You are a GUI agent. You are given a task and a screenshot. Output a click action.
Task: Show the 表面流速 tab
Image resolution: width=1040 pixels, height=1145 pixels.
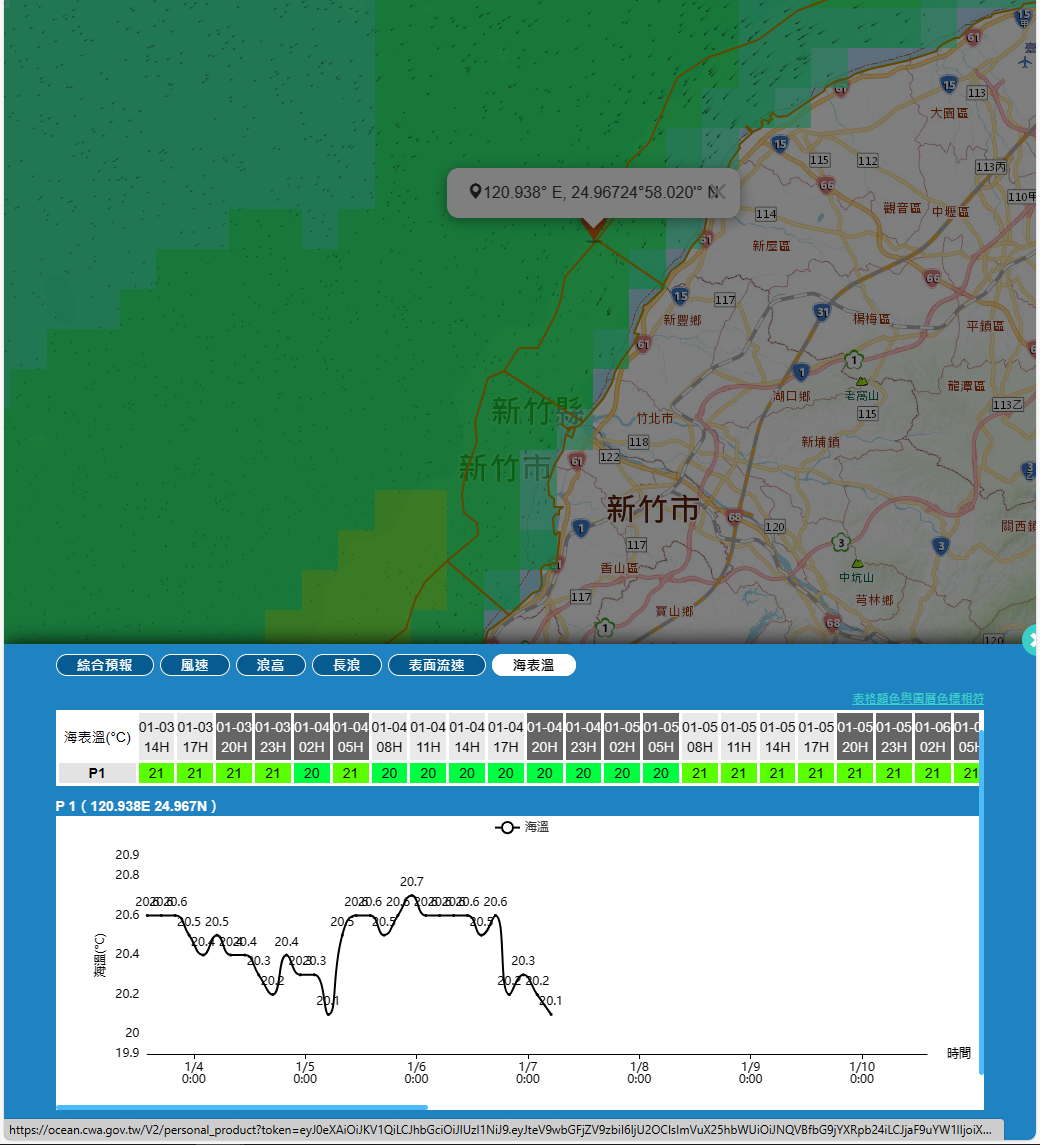pyautogui.click(x=436, y=665)
